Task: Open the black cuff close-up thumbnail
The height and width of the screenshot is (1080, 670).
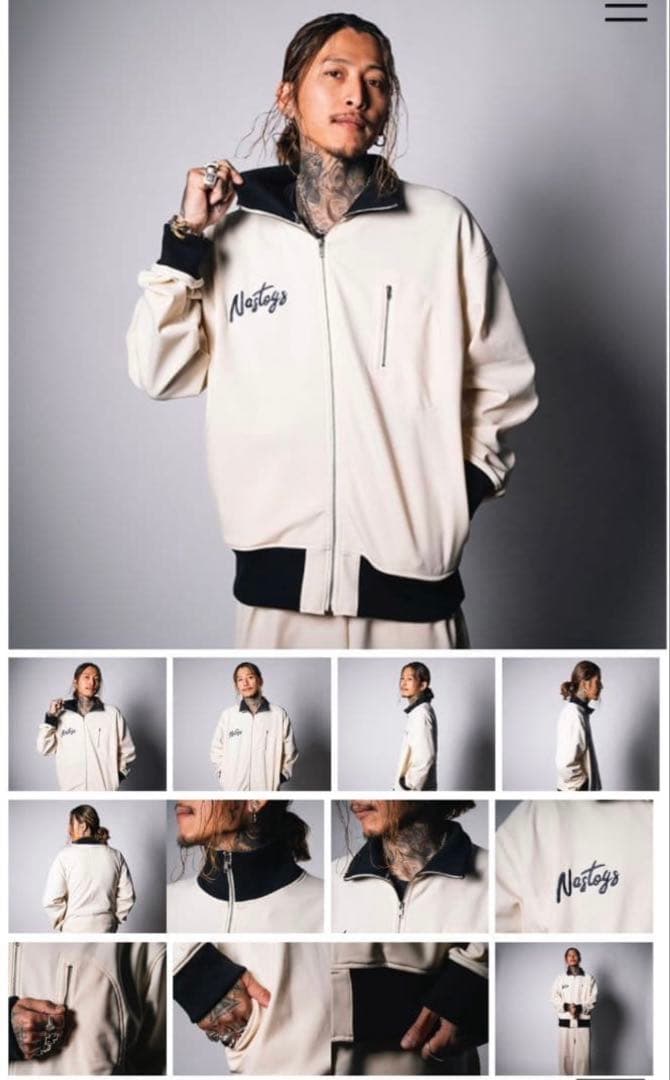Action: [x=252, y=1008]
